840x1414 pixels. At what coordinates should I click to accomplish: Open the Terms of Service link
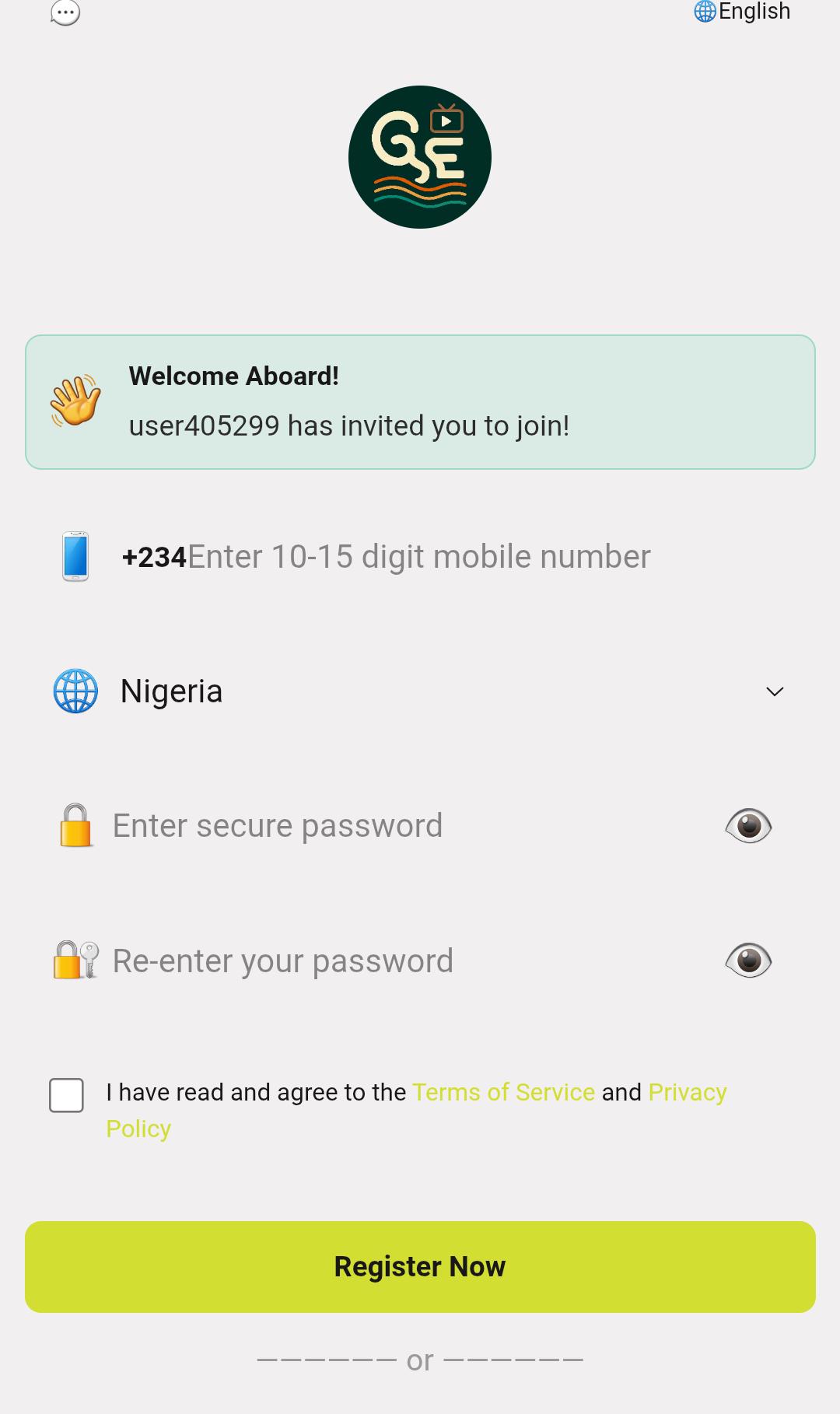pos(502,1092)
